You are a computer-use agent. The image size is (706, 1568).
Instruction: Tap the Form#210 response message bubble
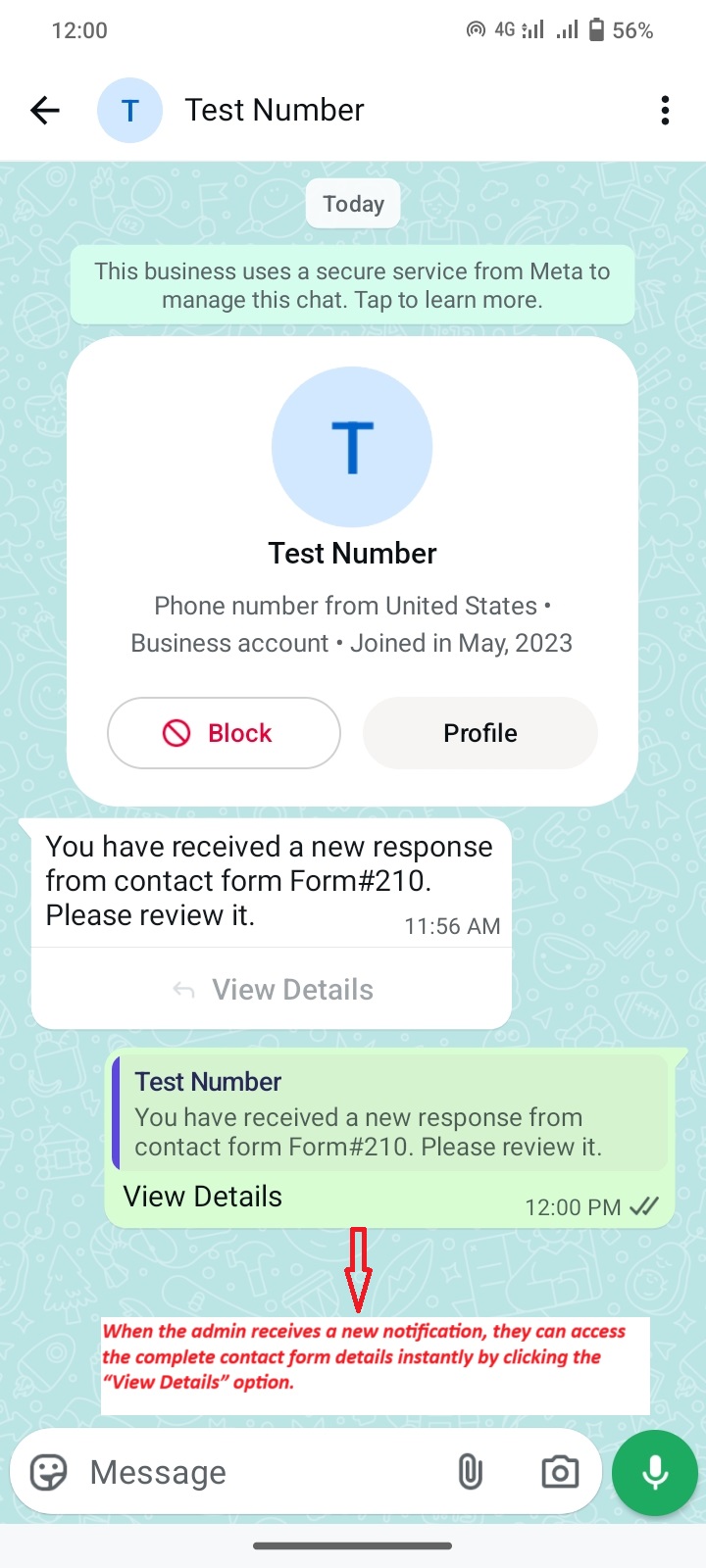coord(270,880)
